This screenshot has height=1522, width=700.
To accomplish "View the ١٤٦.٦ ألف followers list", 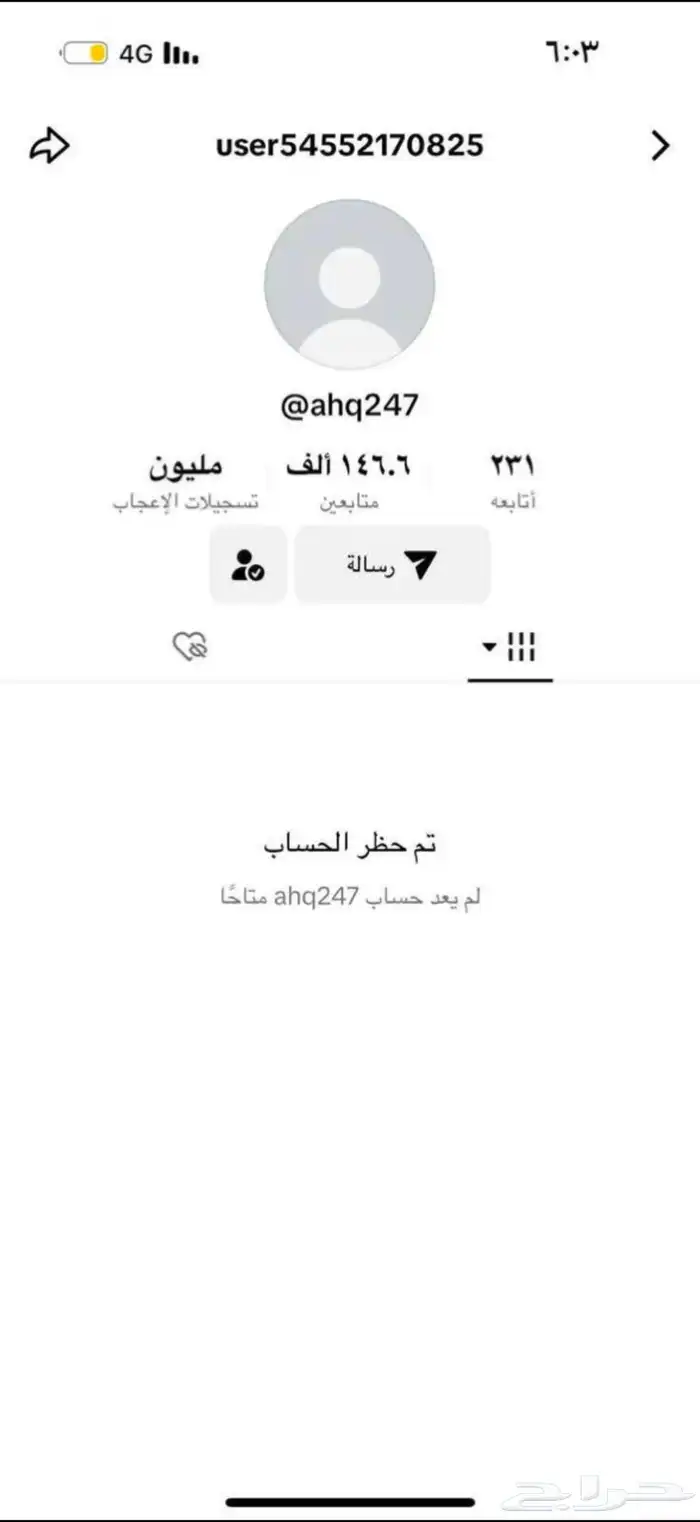I will 349,482.
